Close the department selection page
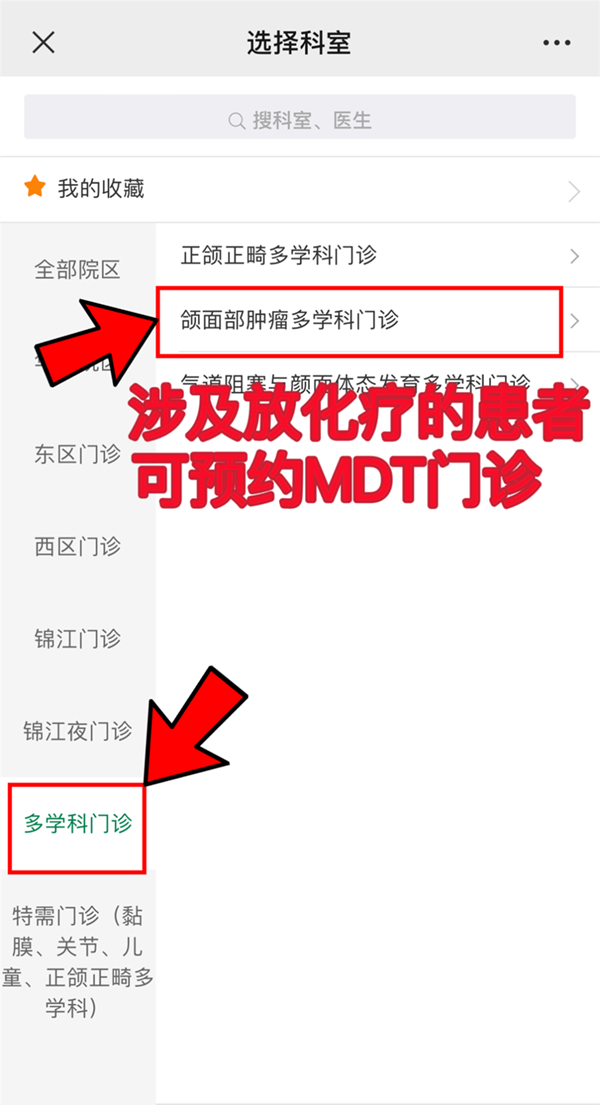This screenshot has height=1105, width=600. point(43,43)
